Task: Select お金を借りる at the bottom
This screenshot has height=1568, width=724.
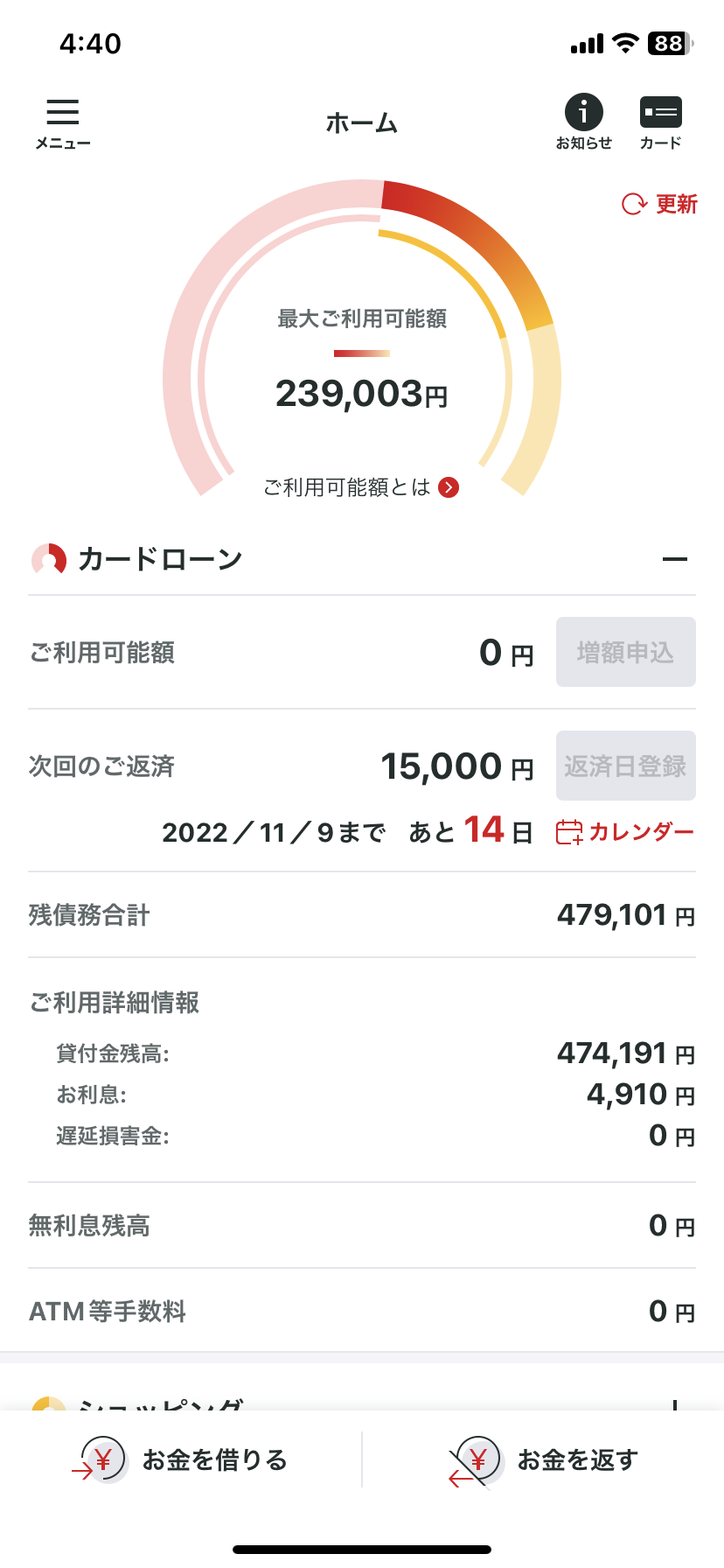Action: [181, 1459]
